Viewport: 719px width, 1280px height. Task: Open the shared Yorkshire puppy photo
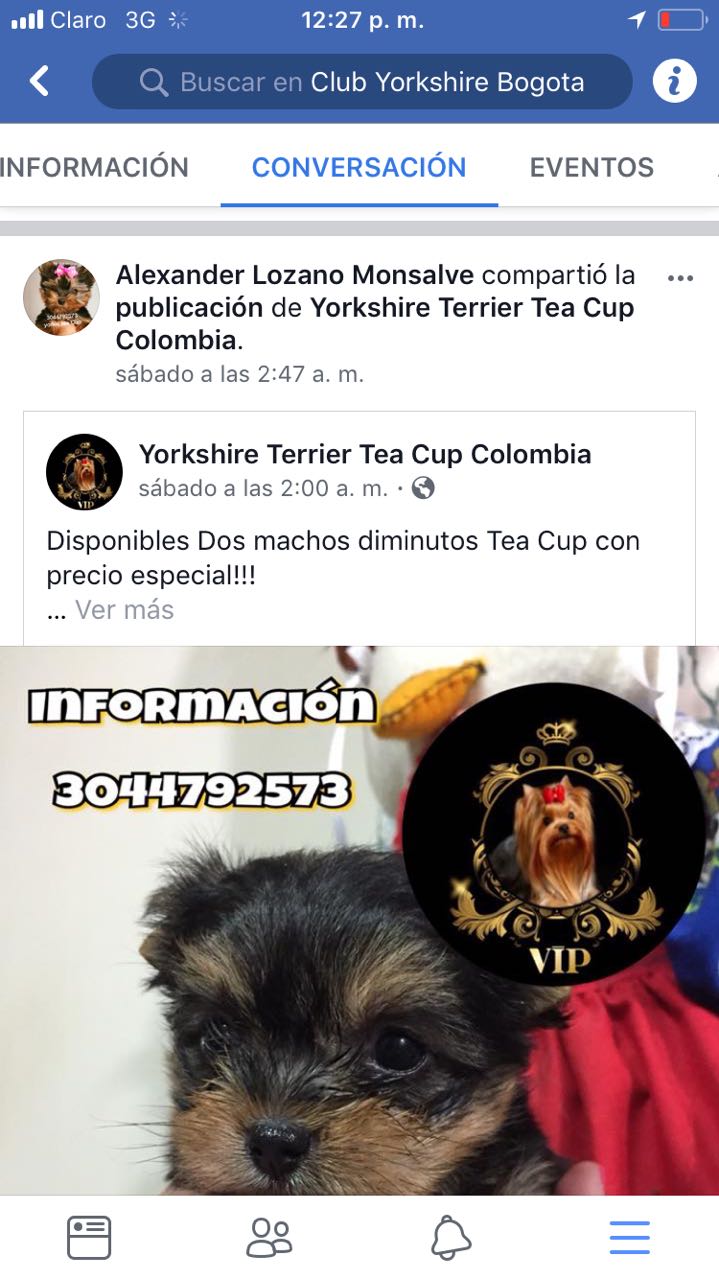(x=359, y=920)
